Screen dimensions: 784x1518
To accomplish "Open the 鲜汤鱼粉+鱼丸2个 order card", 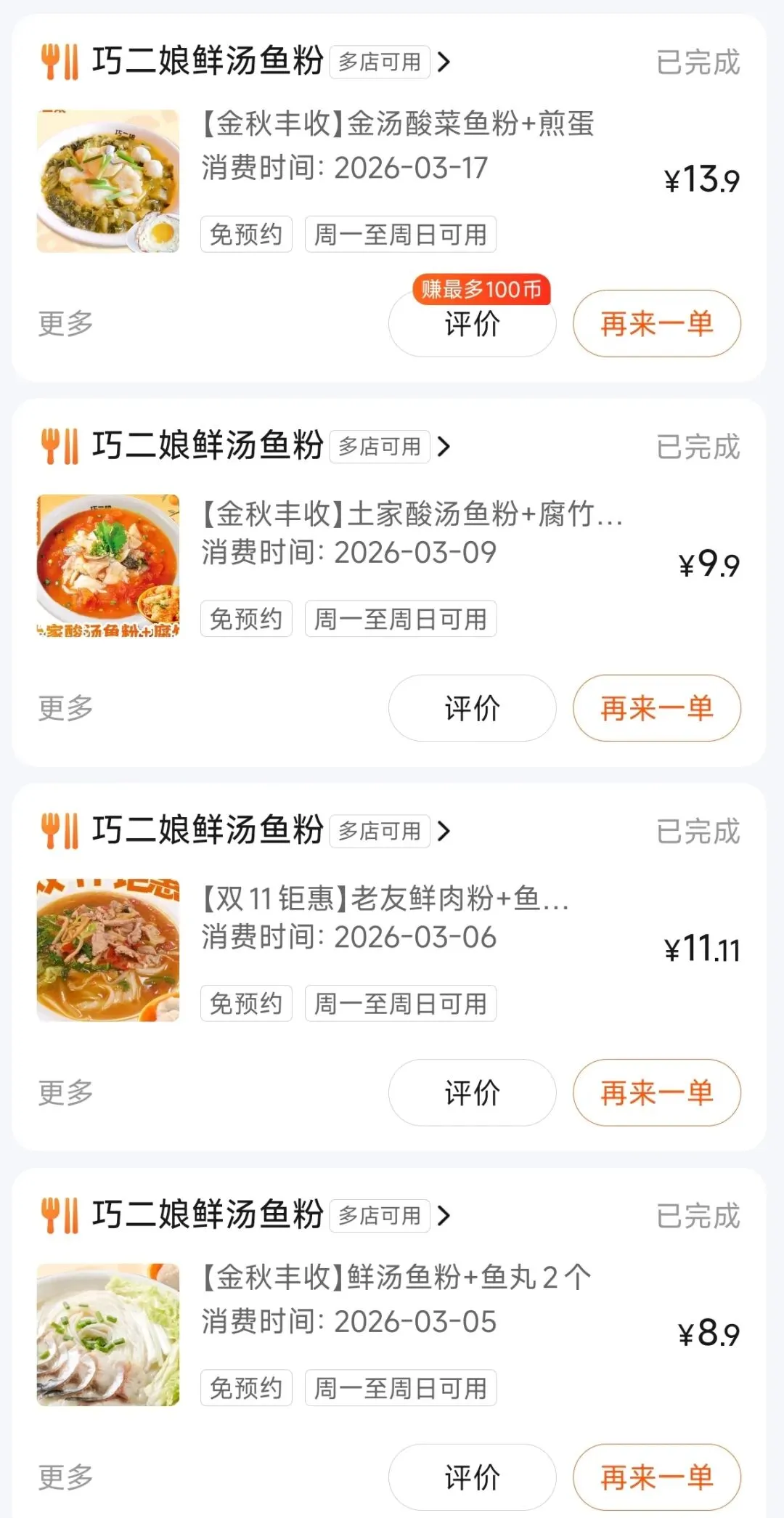I will point(396,1278).
